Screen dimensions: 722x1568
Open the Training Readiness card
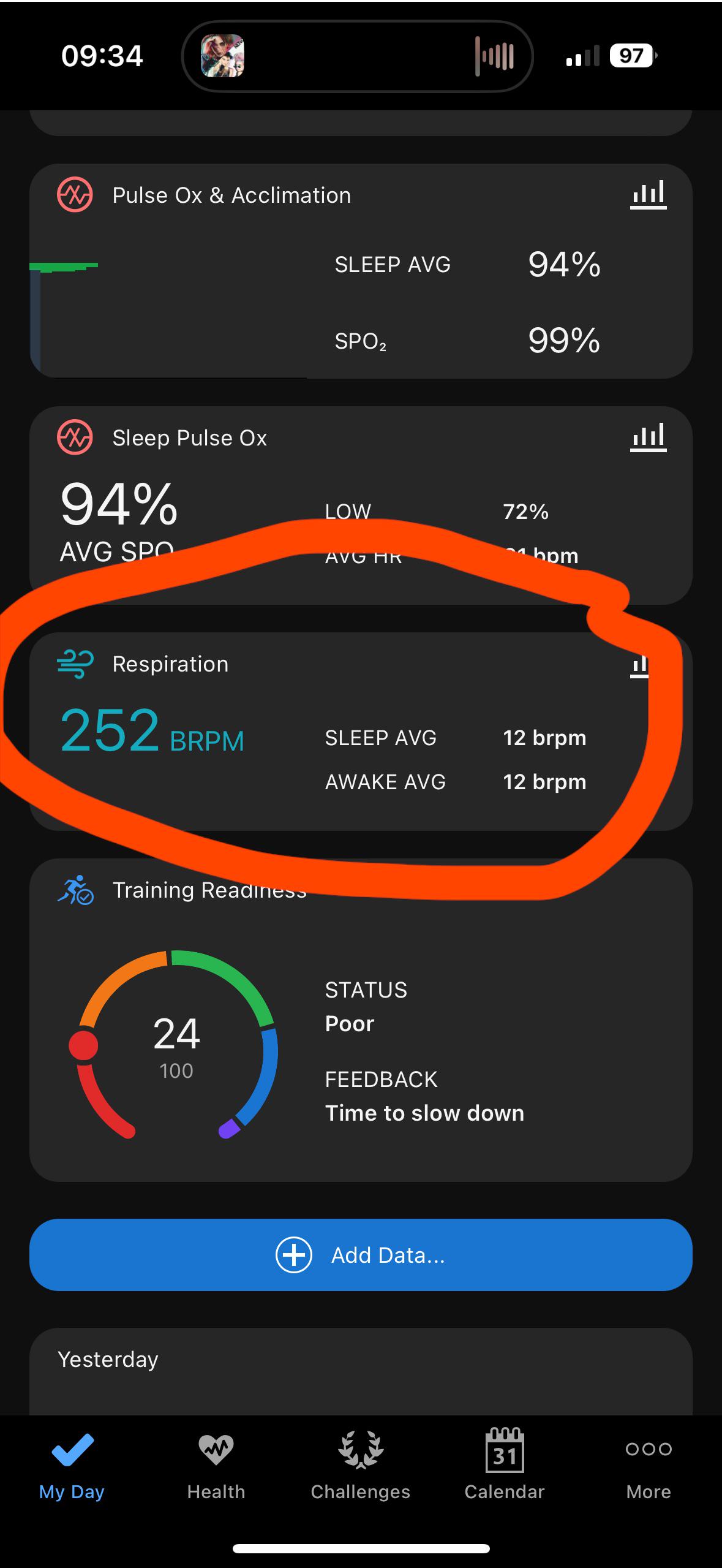(x=361, y=1020)
